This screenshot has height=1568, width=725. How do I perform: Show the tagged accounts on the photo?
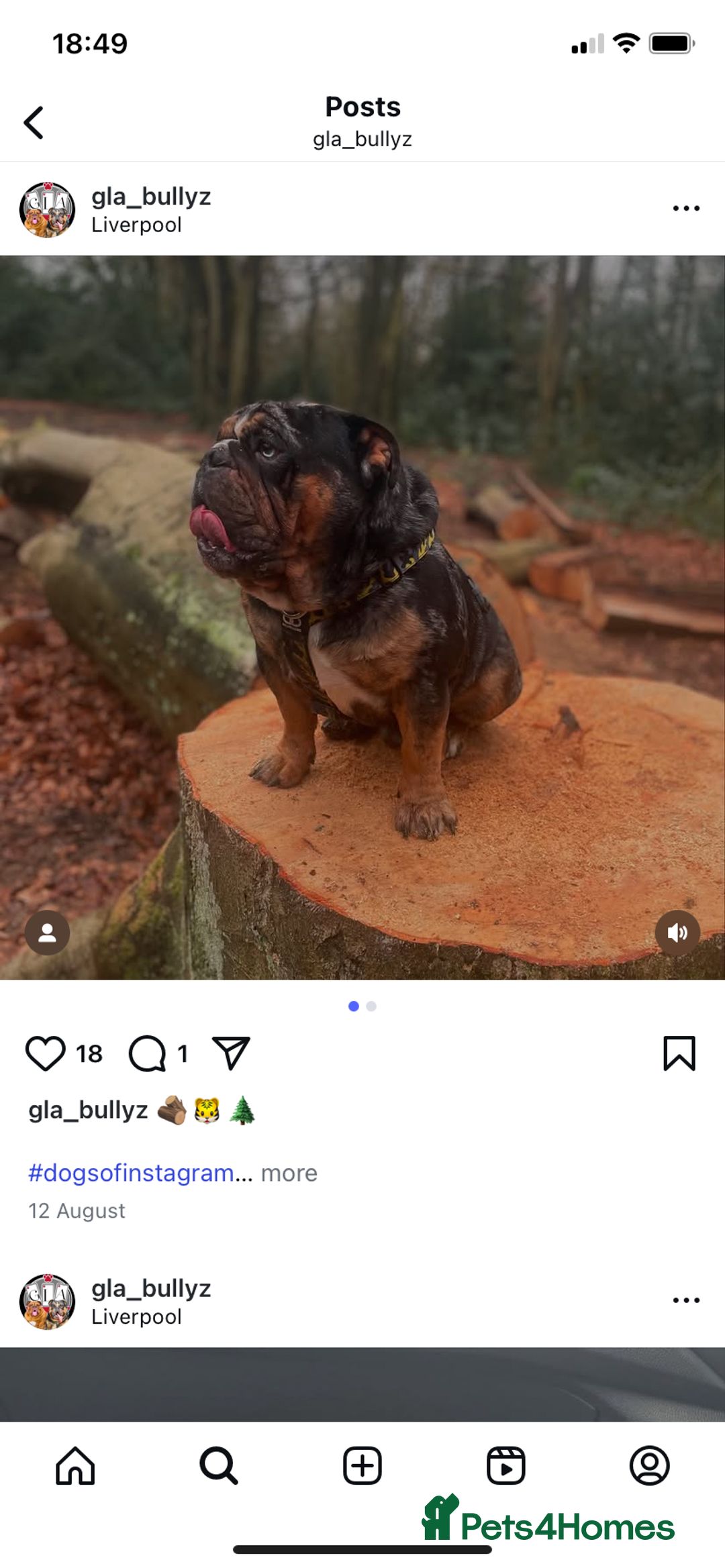click(x=46, y=932)
